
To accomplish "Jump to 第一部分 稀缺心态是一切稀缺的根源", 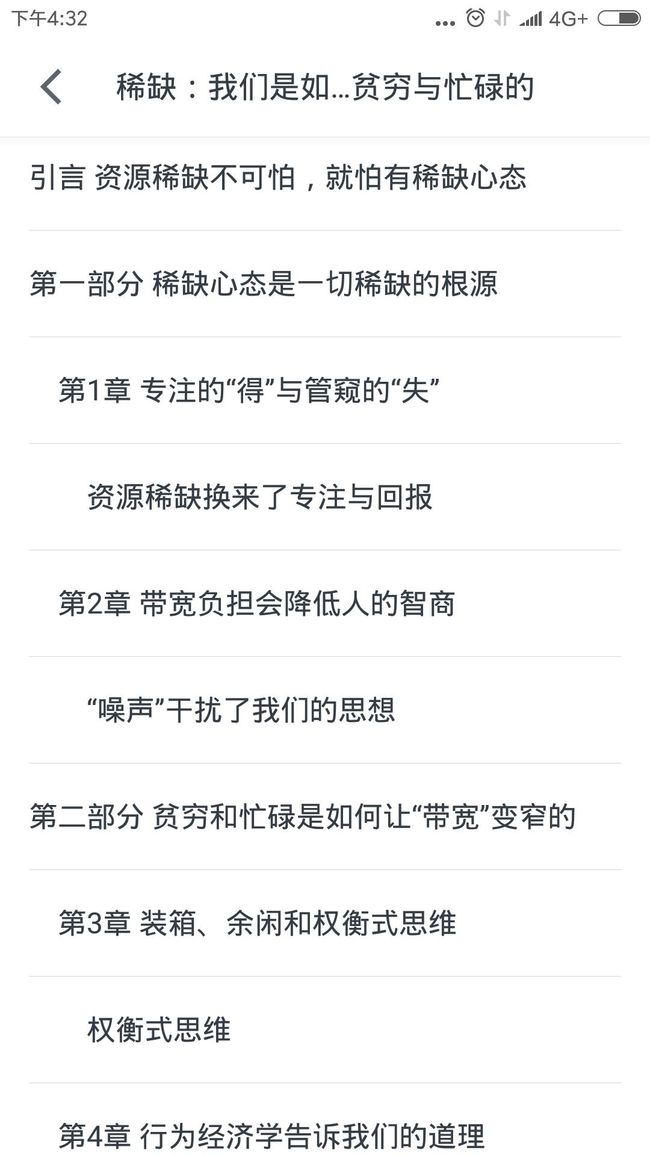I will [325, 284].
